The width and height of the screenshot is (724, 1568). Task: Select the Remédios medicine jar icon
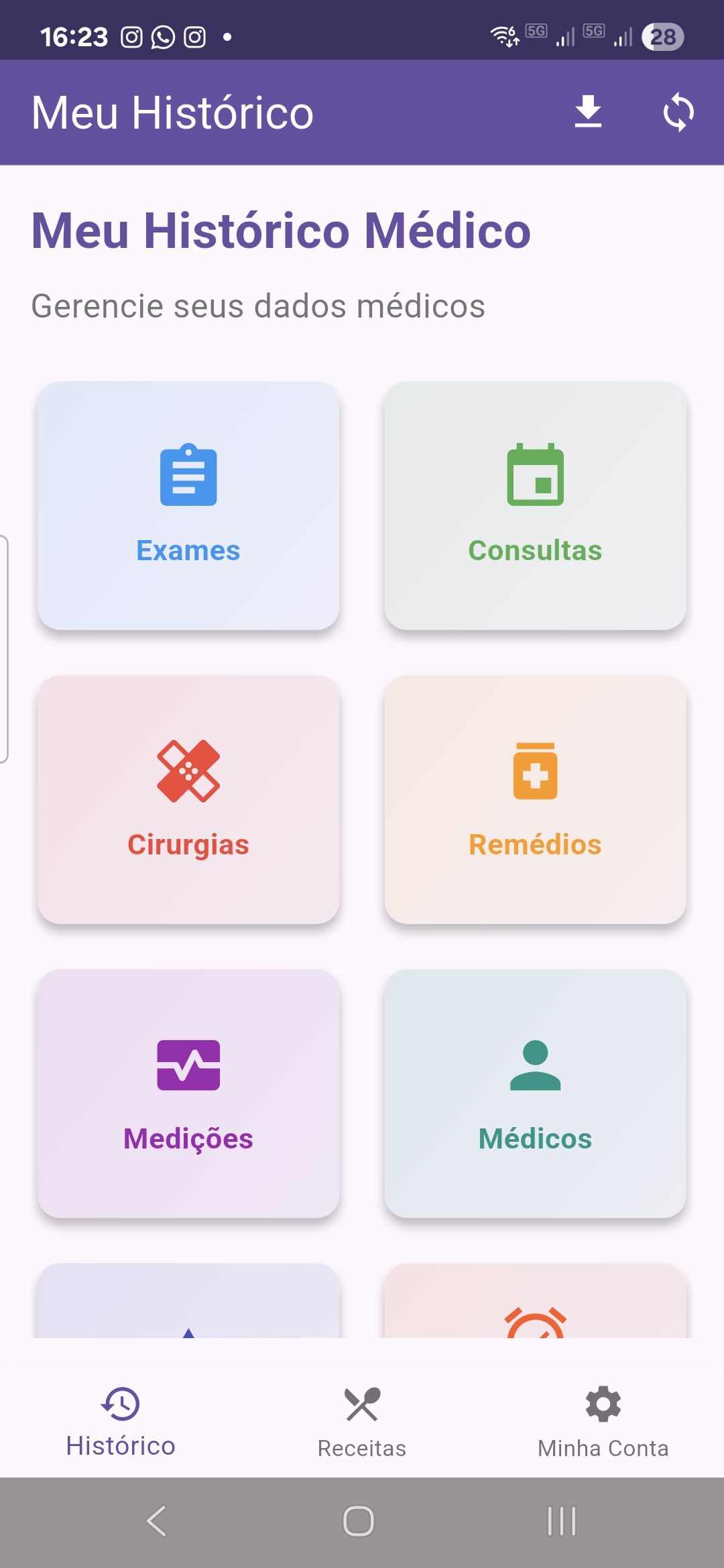535,771
